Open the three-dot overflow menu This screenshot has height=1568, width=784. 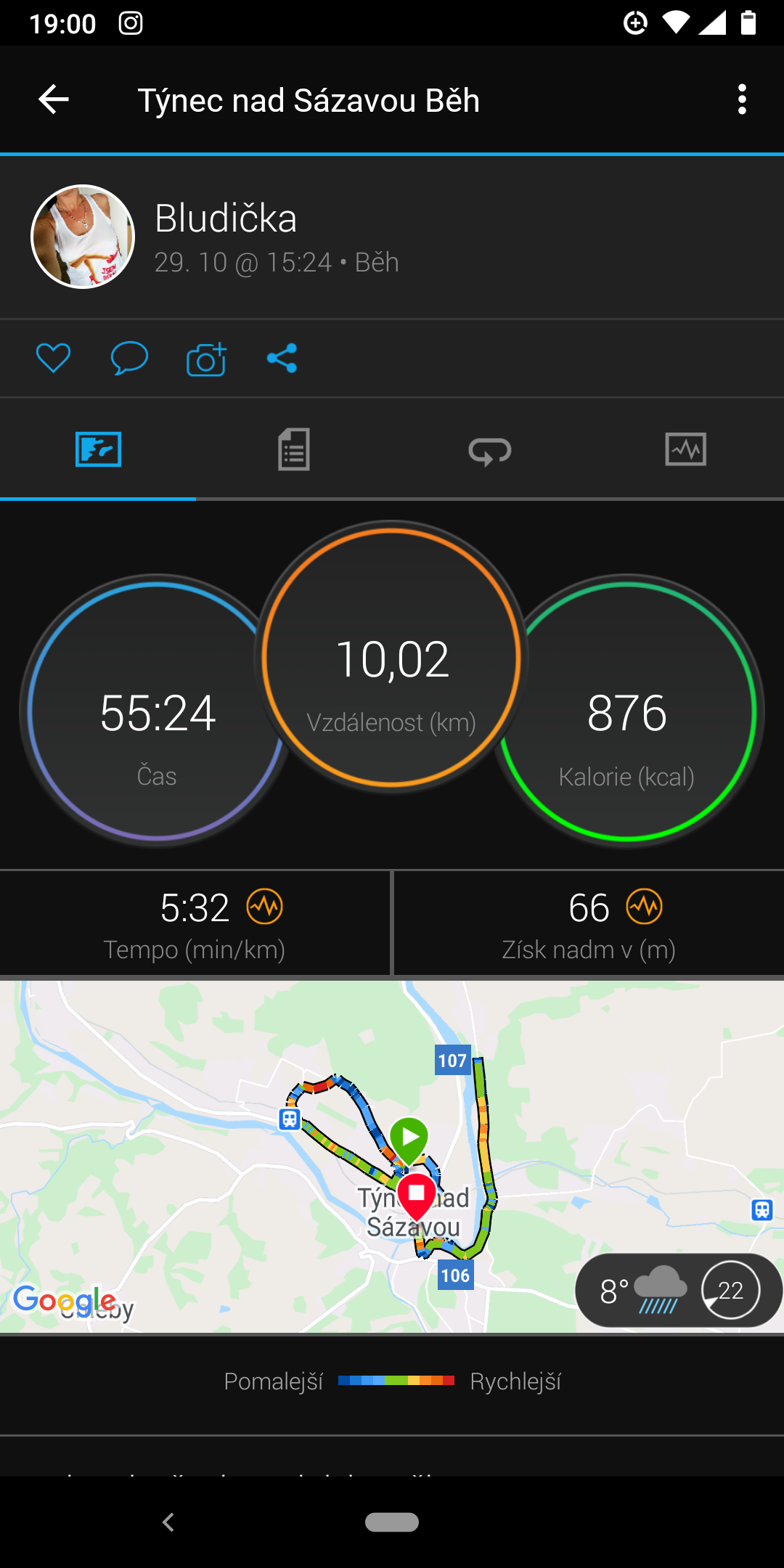point(742,99)
